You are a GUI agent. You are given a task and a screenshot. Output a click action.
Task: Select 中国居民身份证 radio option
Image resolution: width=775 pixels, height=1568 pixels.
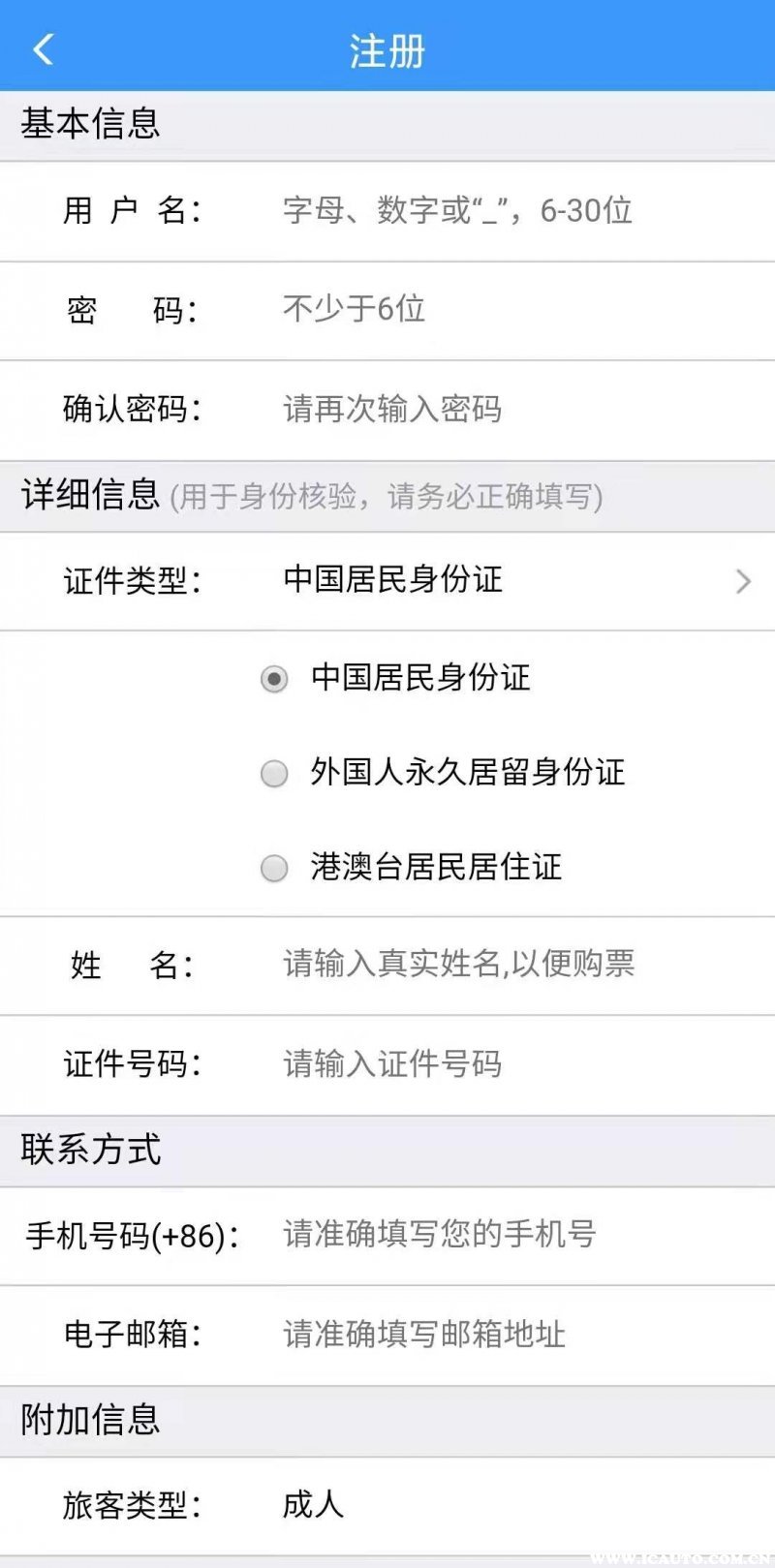pos(275,679)
